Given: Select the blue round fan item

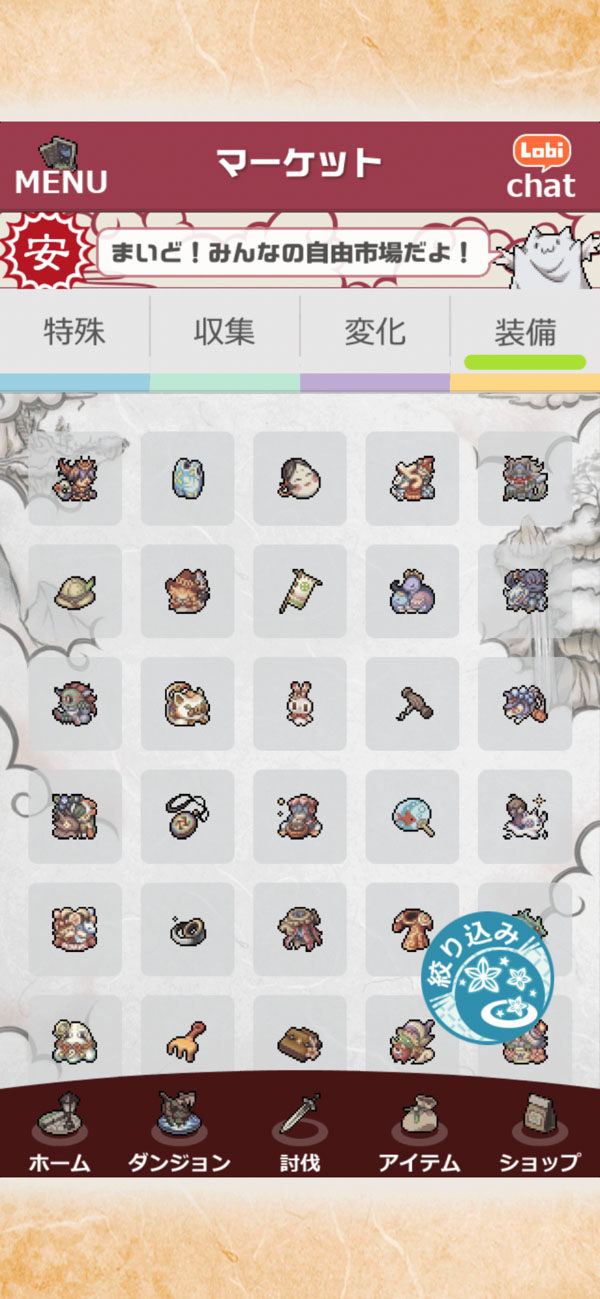Looking at the screenshot, I should pos(412,816).
